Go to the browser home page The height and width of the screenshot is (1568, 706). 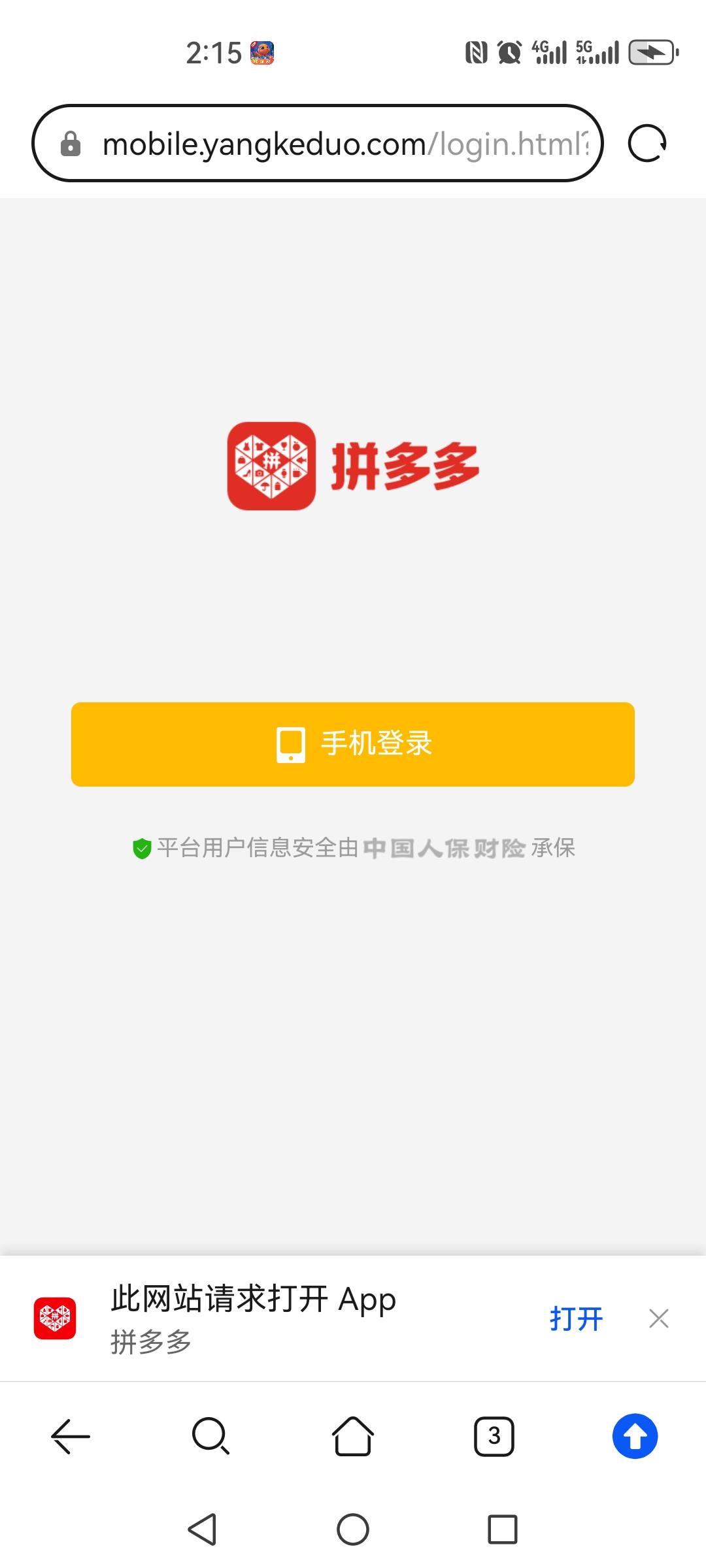(353, 1436)
